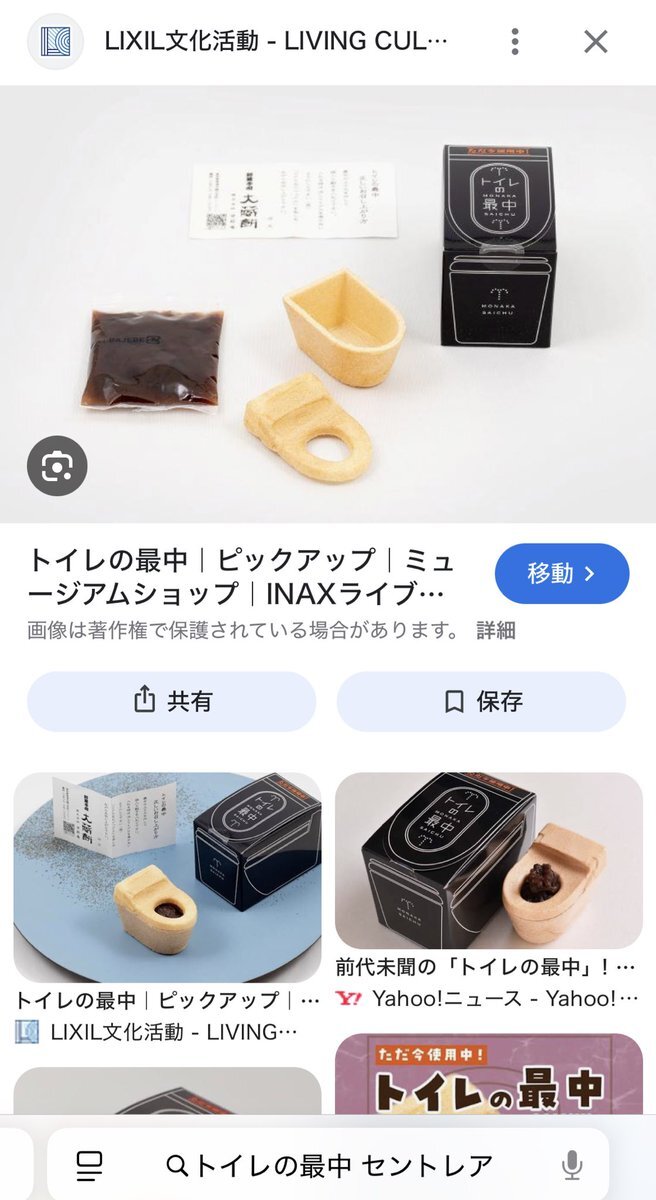Open the Yahoo!ニュース related image result
The width and height of the screenshot is (656, 1200).
[x=488, y=861]
